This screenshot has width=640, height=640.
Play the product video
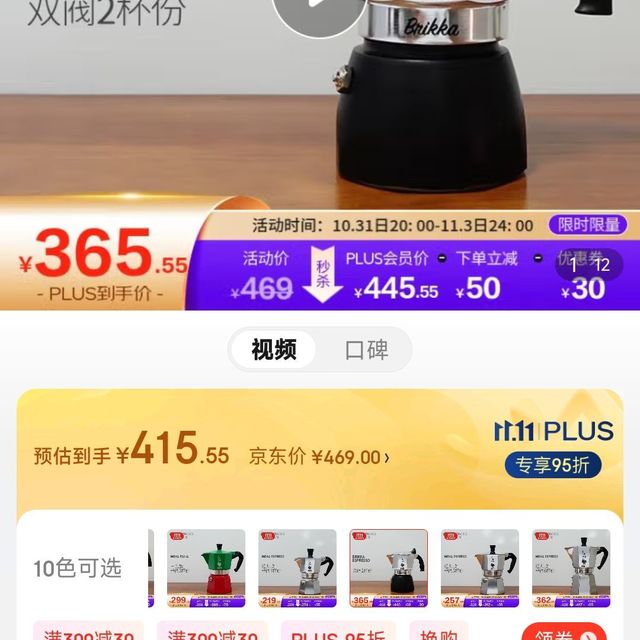(x=318, y=10)
